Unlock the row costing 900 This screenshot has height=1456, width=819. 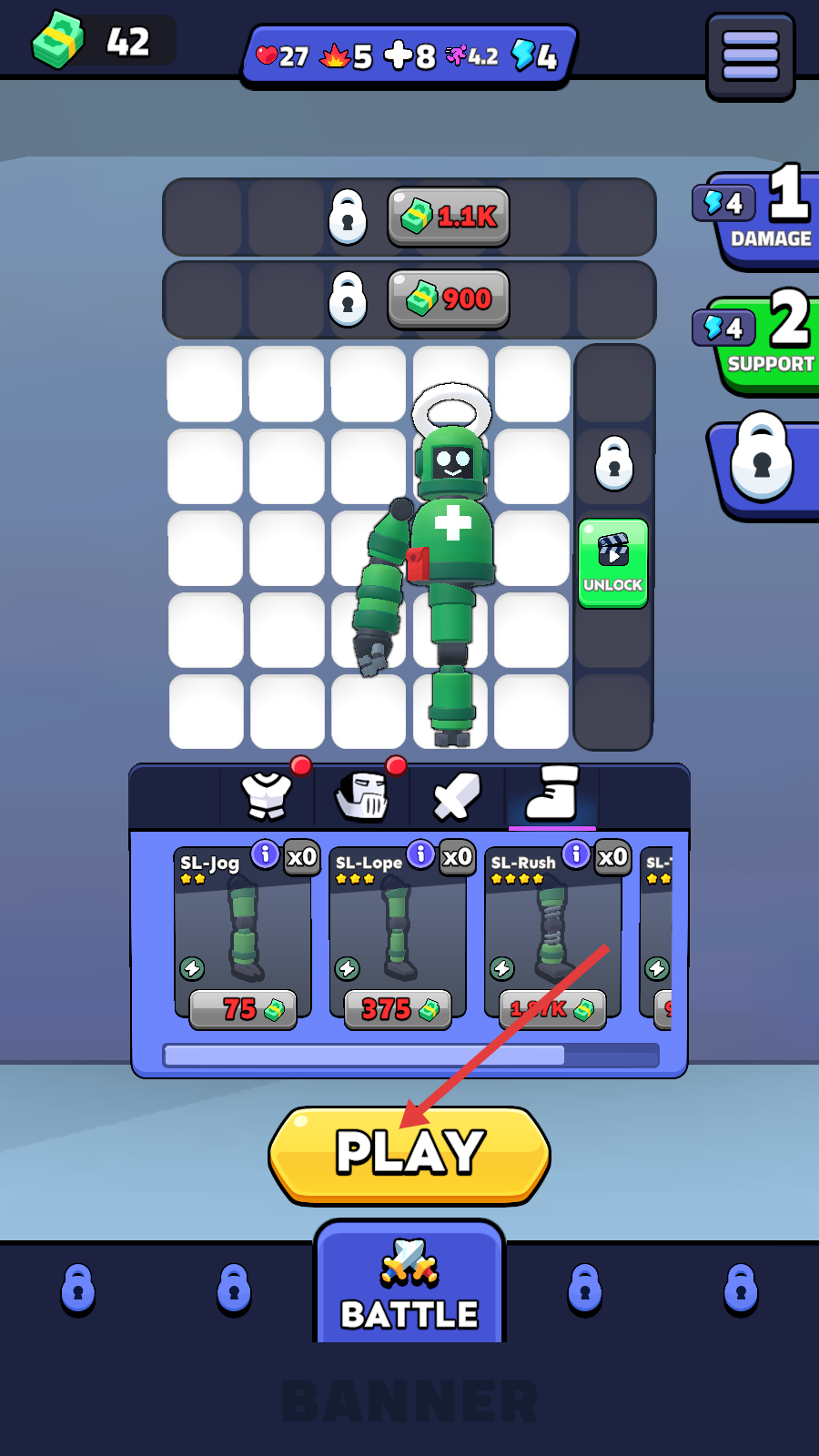point(448,298)
